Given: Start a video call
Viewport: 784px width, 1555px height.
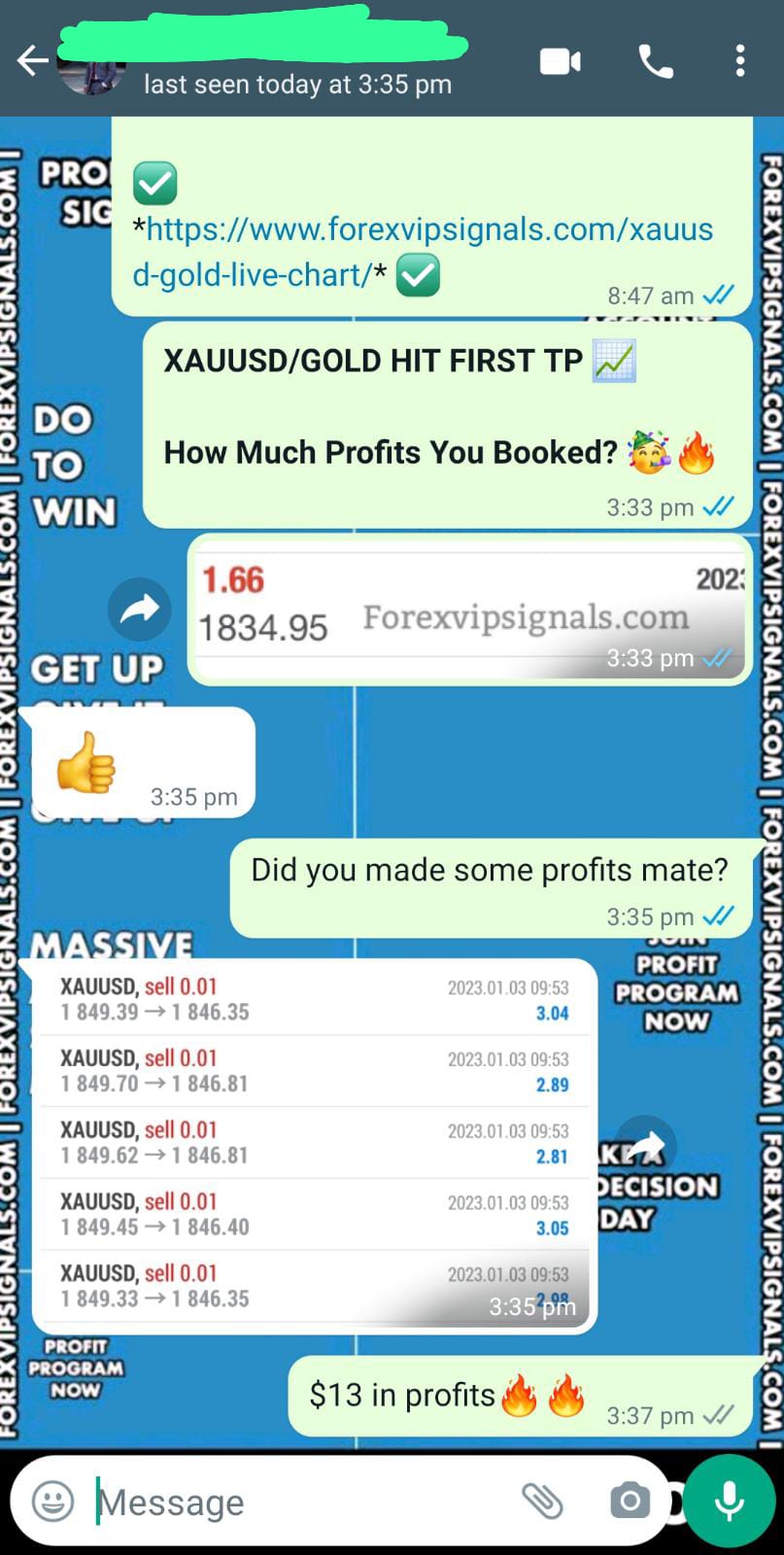Looking at the screenshot, I should pyautogui.click(x=561, y=62).
